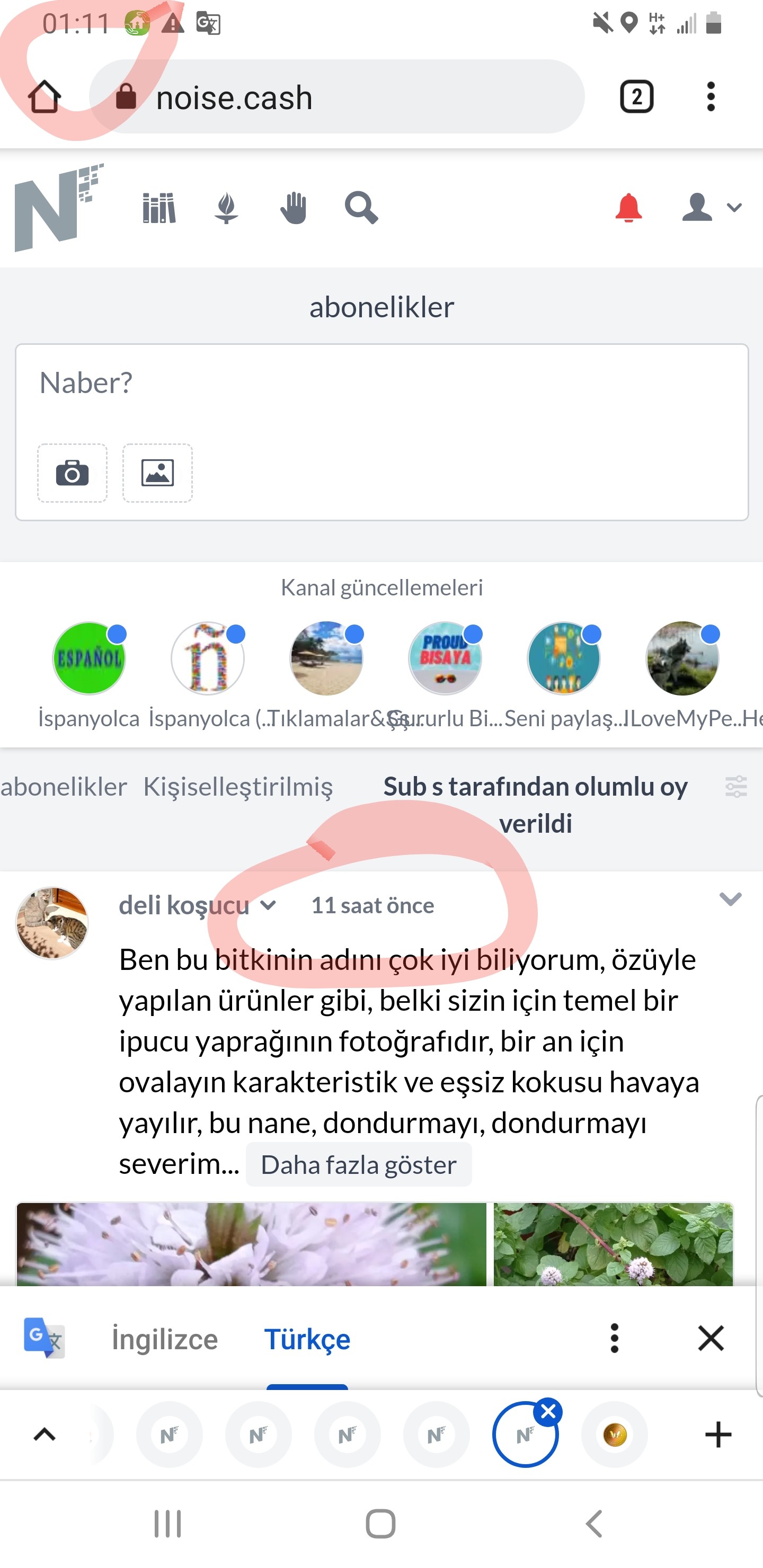Select İngilizce in the translate bar
This screenshot has width=763, height=1568.
165,1339
